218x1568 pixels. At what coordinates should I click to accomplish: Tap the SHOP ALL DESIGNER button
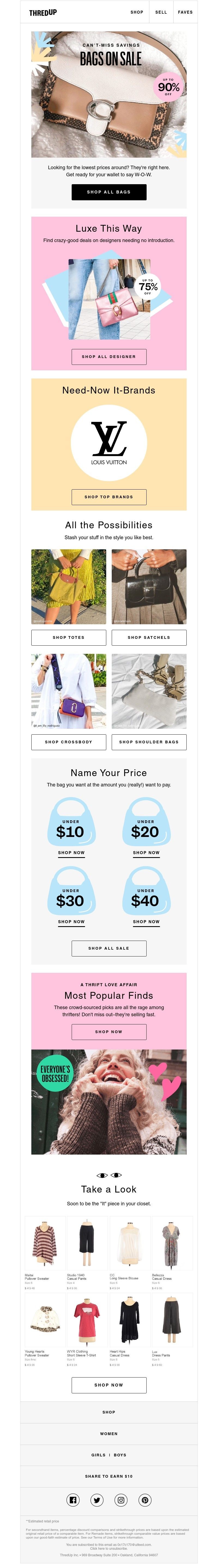point(109,357)
